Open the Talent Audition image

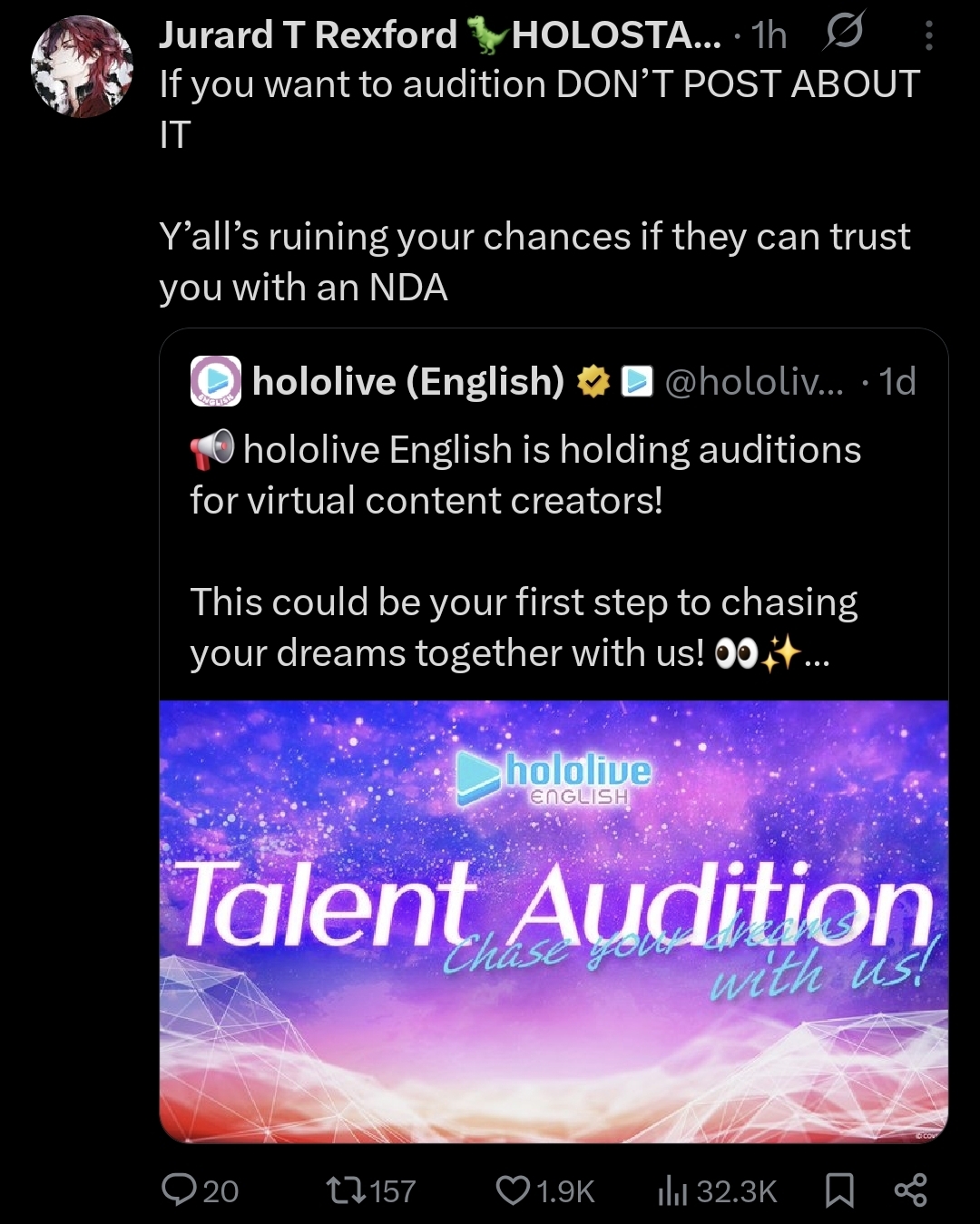[554, 921]
